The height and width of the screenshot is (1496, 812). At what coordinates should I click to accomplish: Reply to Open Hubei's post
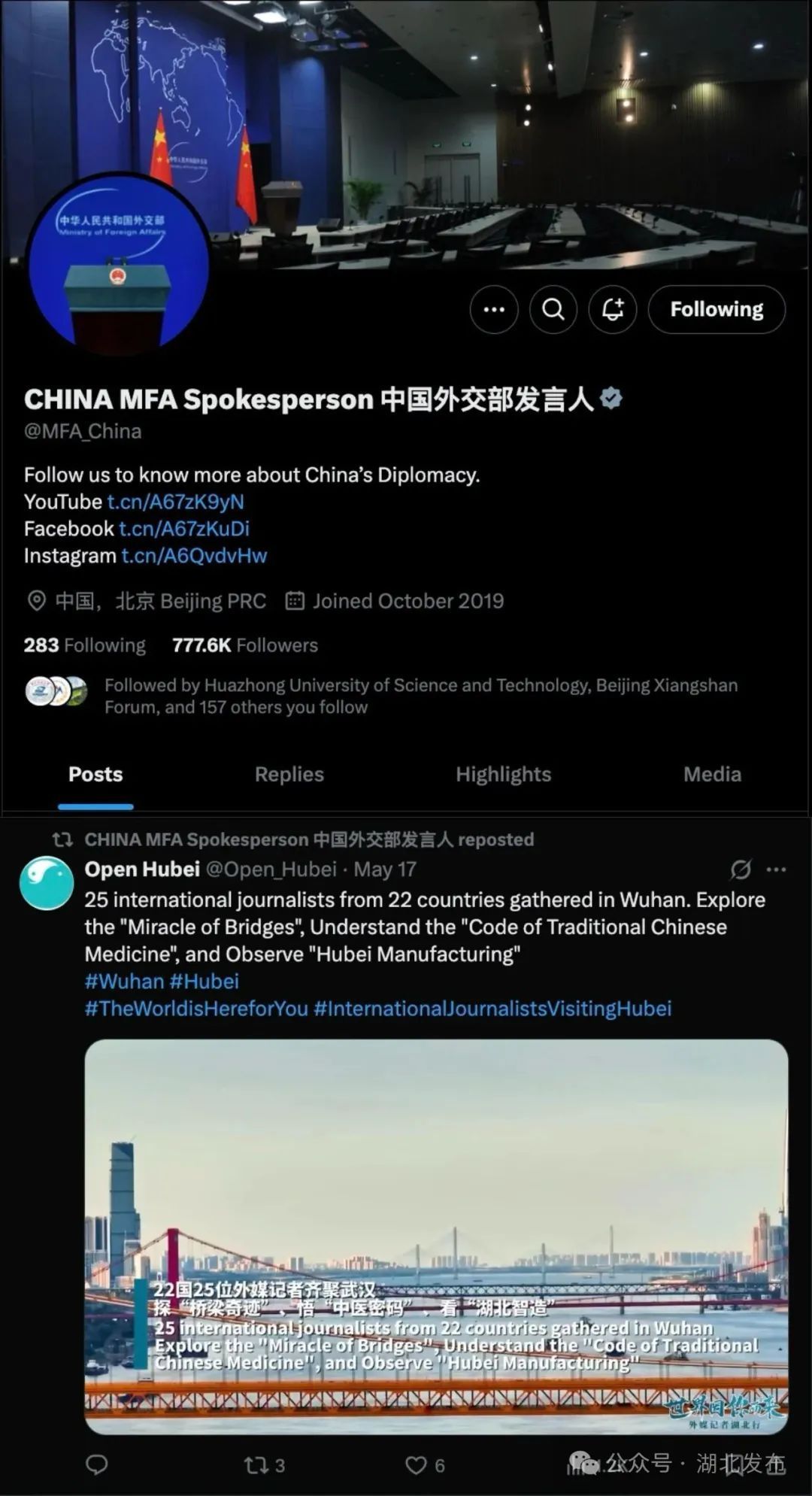(97, 1464)
